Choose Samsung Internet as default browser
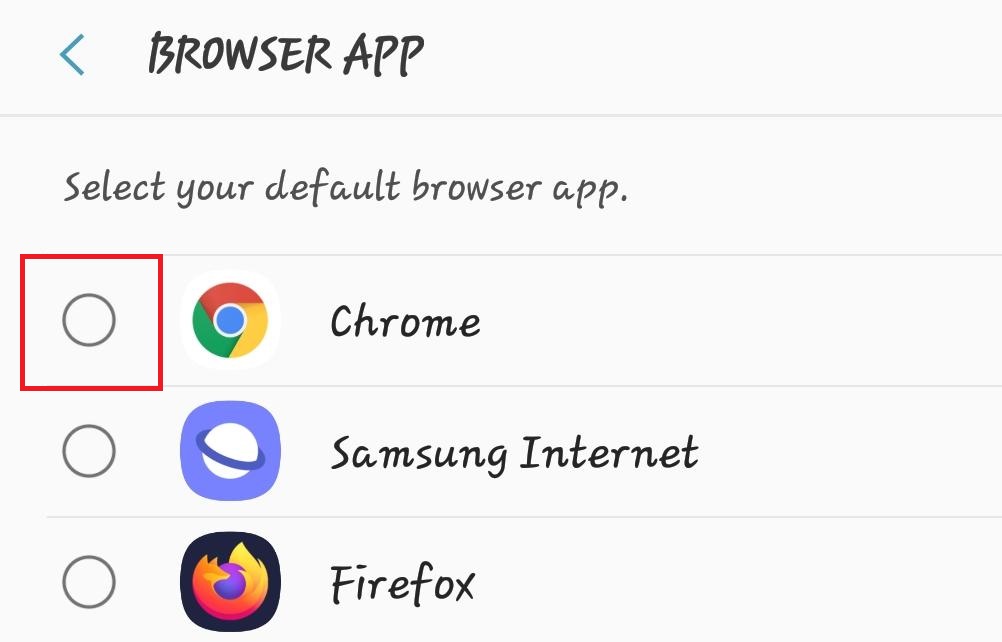 click(x=89, y=452)
